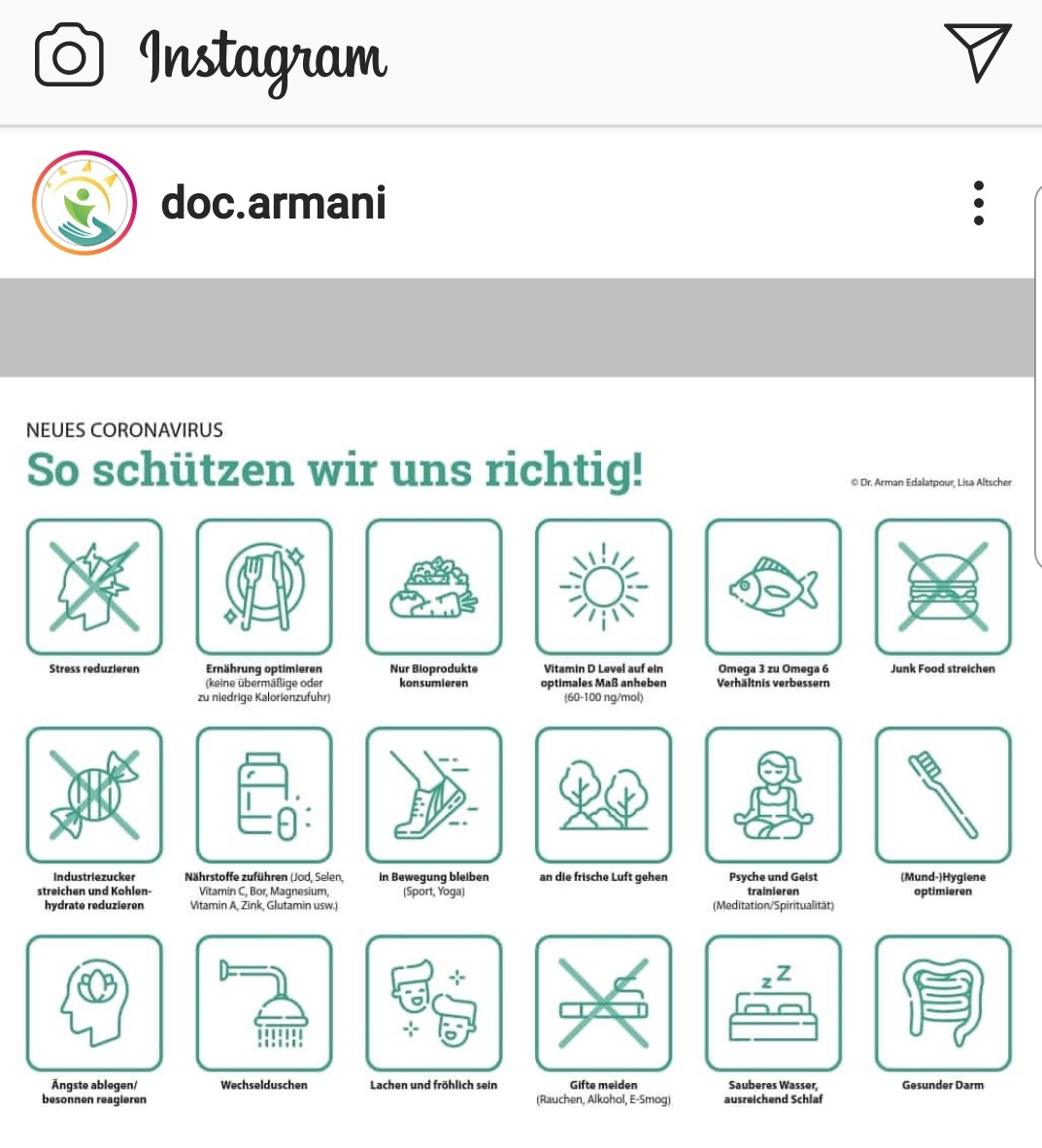The image size is (1042, 1148).
Task: Open post options three-dot menu
Action: pos(978,203)
